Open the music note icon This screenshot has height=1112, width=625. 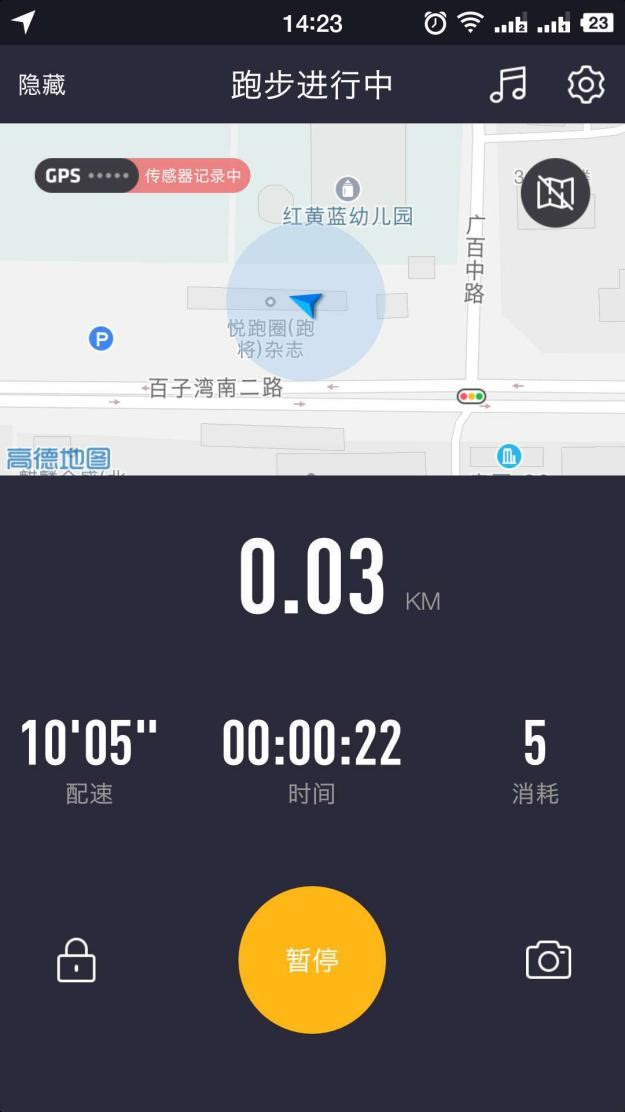click(508, 85)
